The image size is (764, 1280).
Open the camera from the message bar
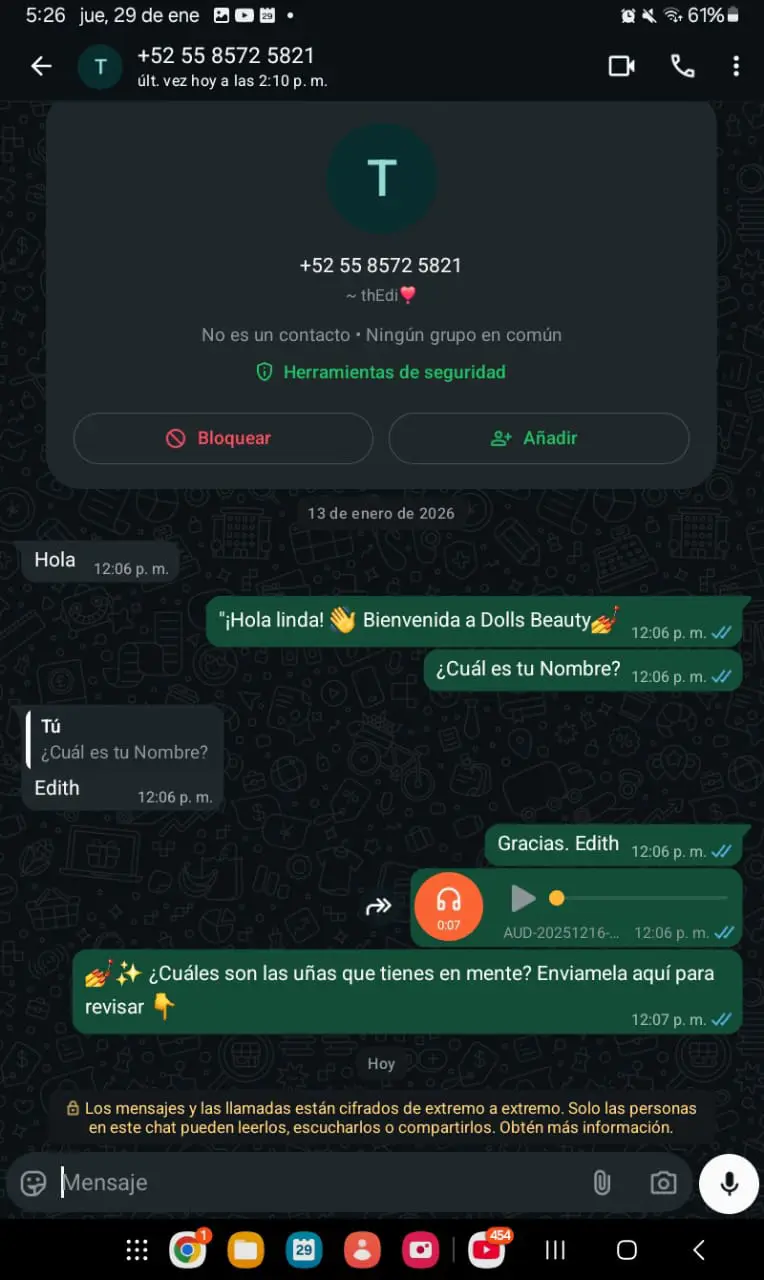(x=663, y=1183)
